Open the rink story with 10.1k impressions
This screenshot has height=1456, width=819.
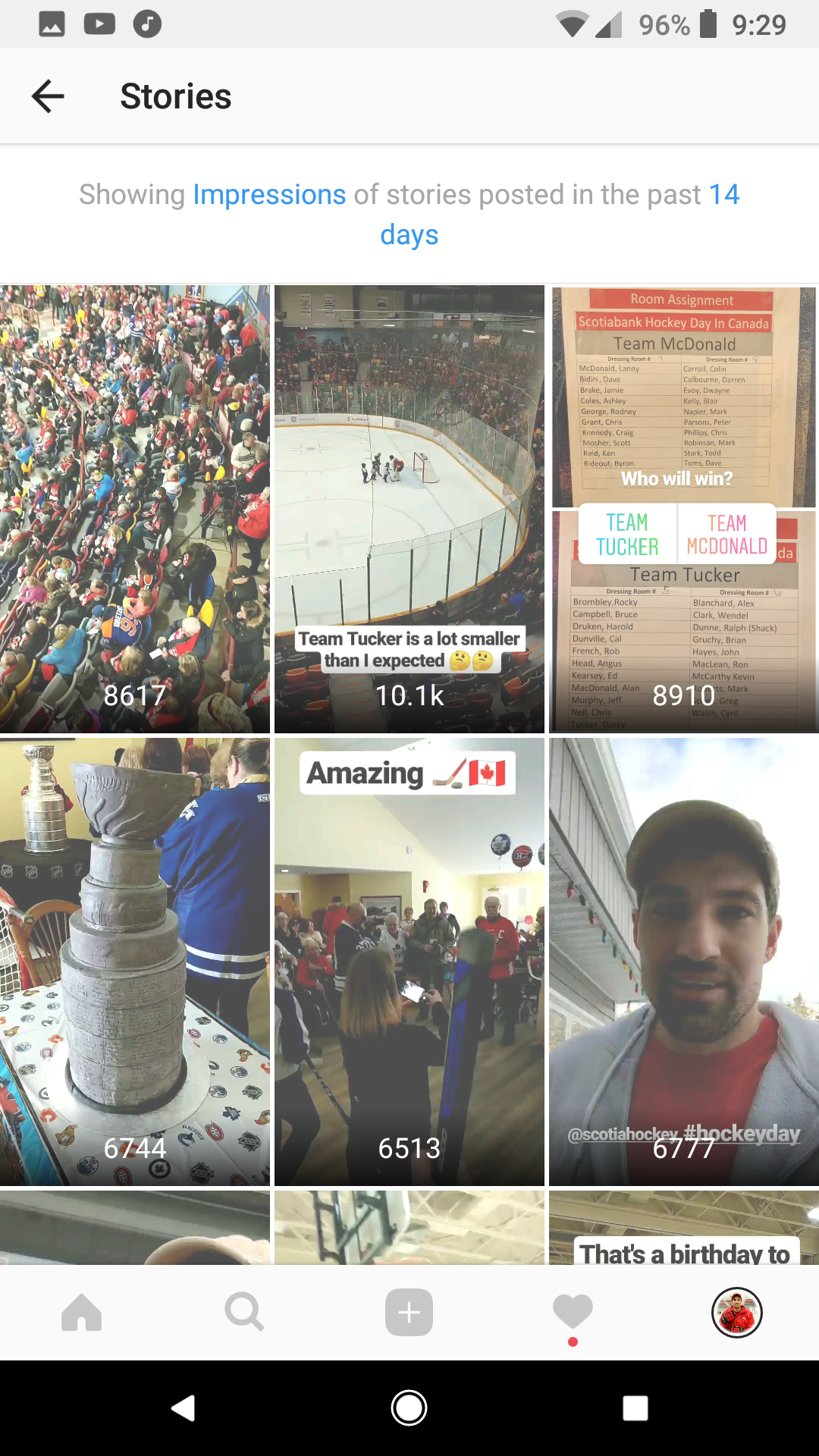coord(409,508)
